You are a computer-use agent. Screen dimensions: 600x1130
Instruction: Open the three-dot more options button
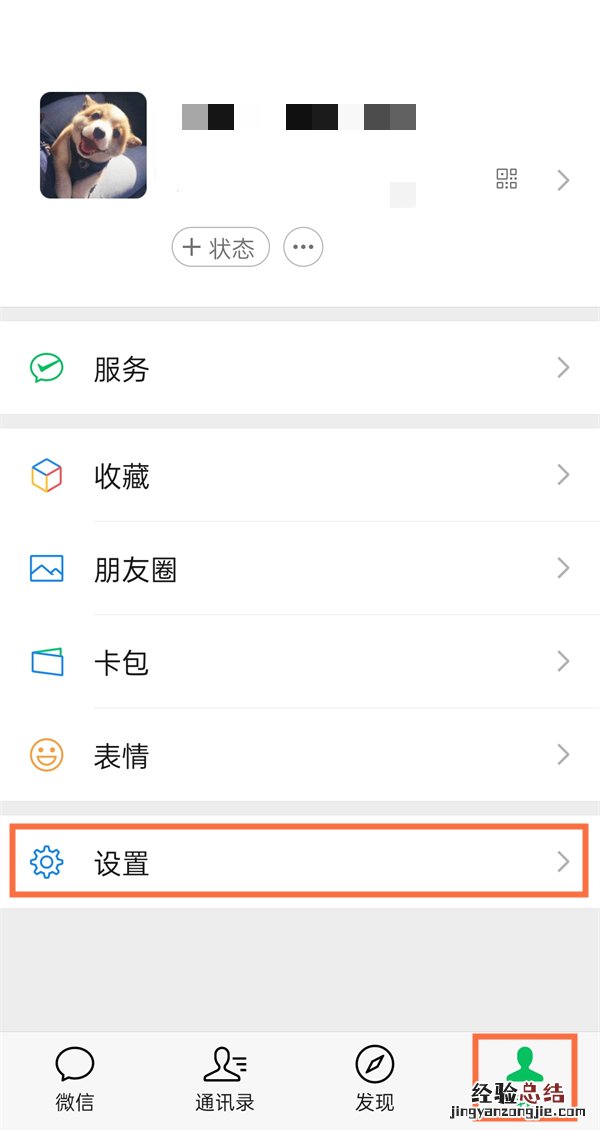pyautogui.click(x=303, y=248)
